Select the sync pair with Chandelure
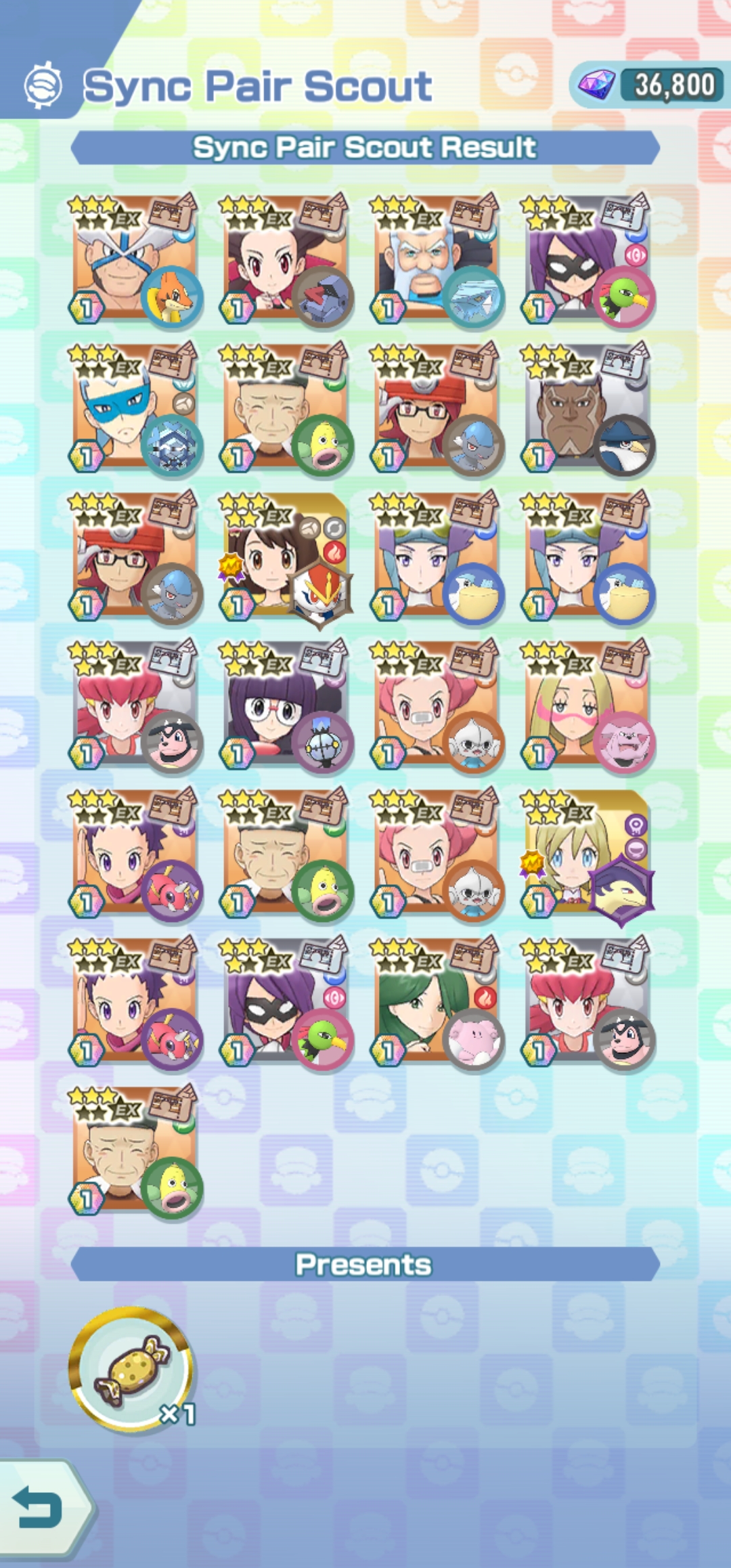Viewport: 731px width, 1568px height. [x=286, y=704]
